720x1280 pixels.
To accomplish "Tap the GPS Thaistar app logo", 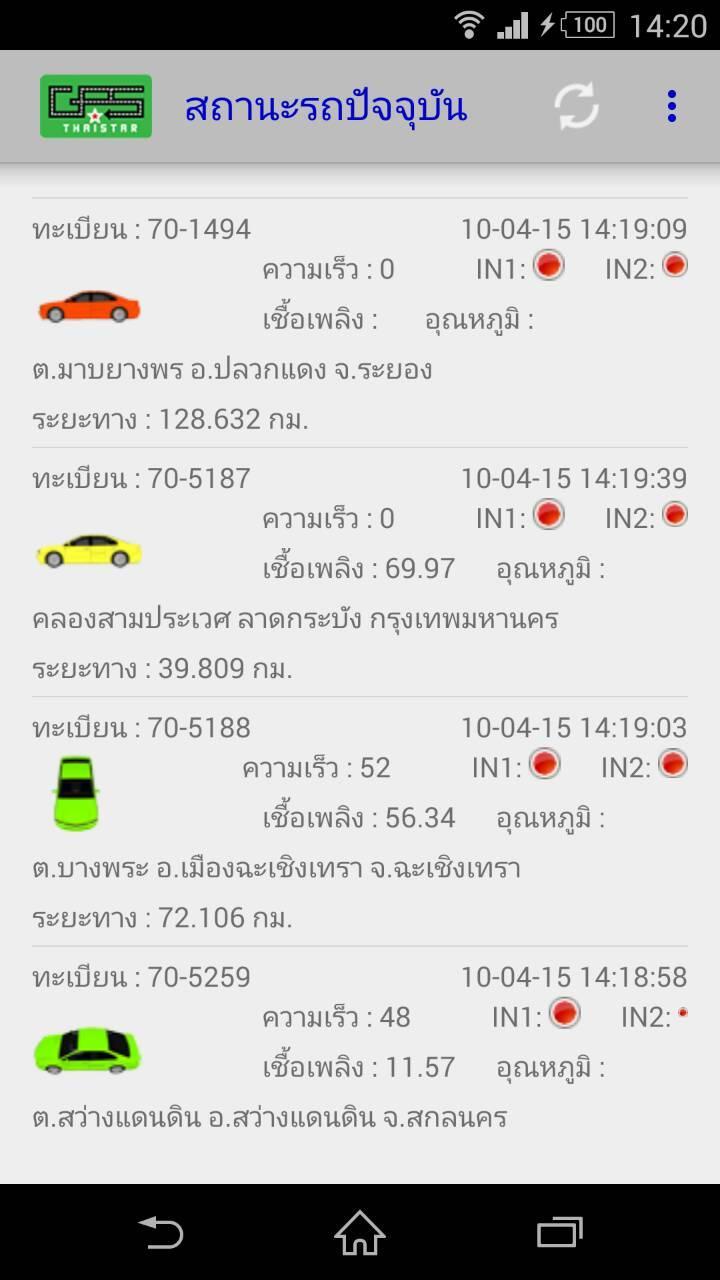I will click(95, 105).
